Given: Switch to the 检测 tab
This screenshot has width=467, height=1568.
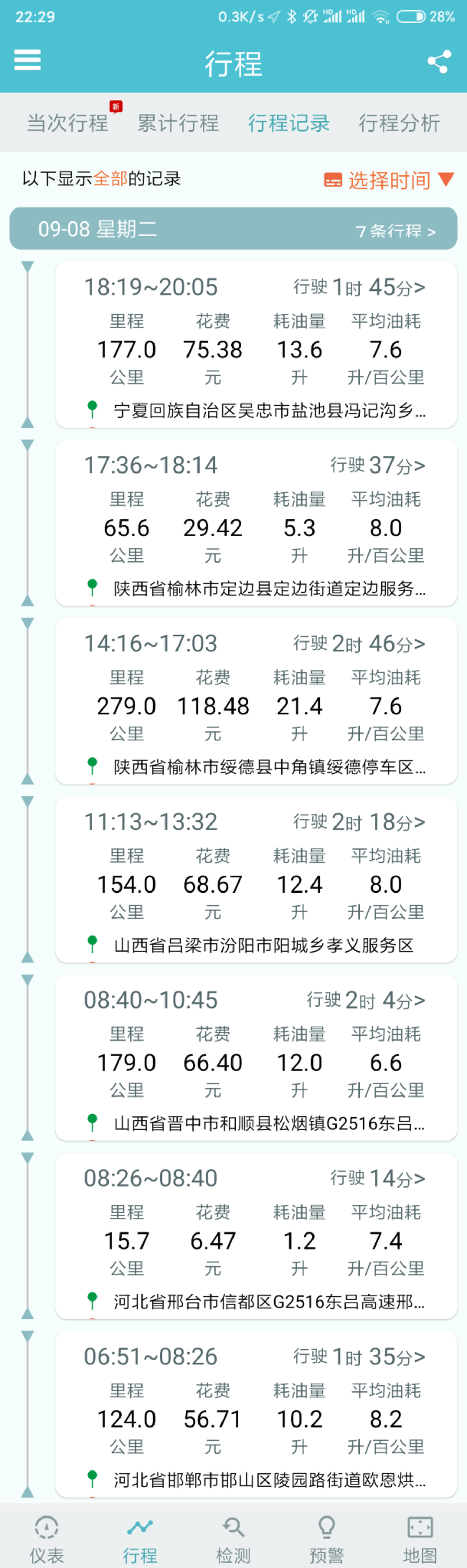Looking at the screenshot, I should (x=233, y=1537).
